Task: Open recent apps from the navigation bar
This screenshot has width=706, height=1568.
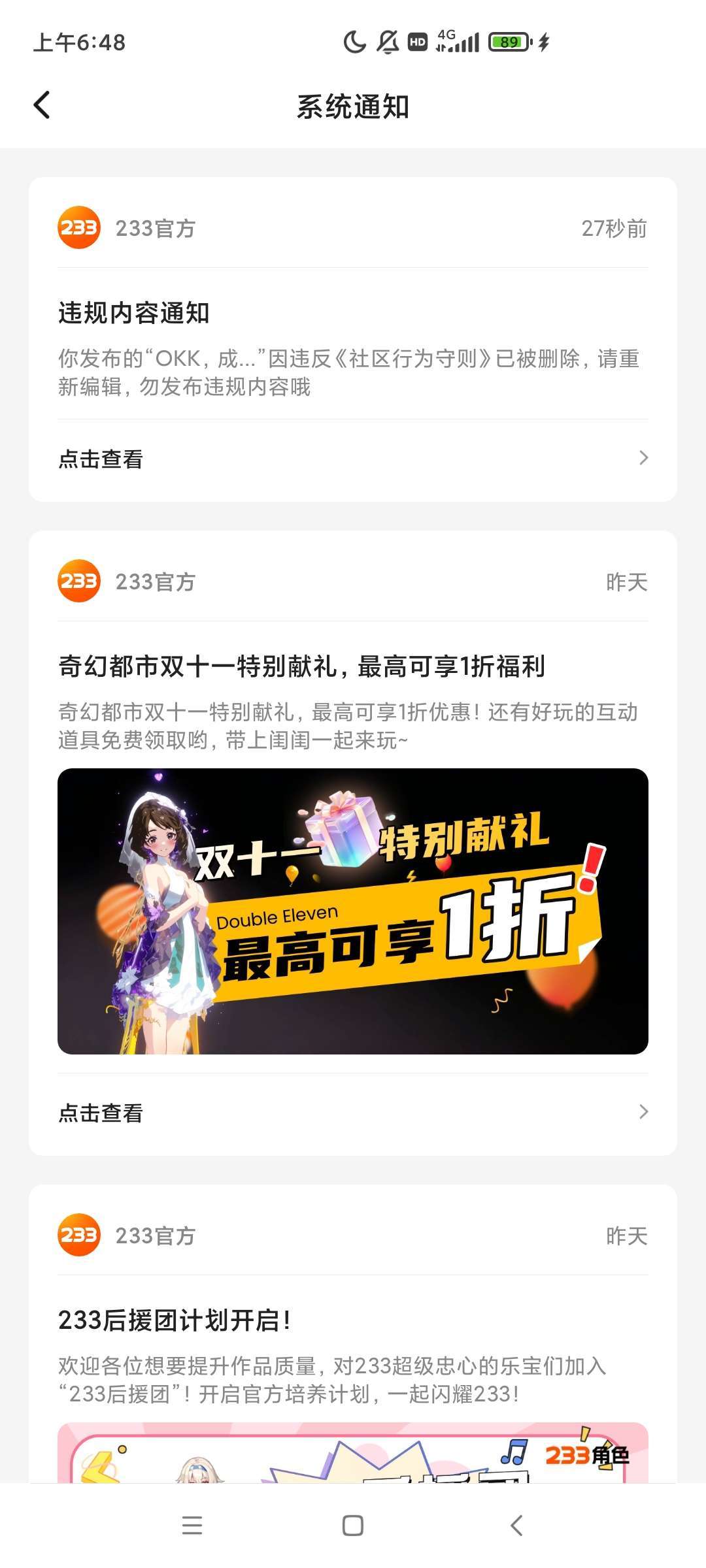Action: pyautogui.click(x=192, y=1526)
